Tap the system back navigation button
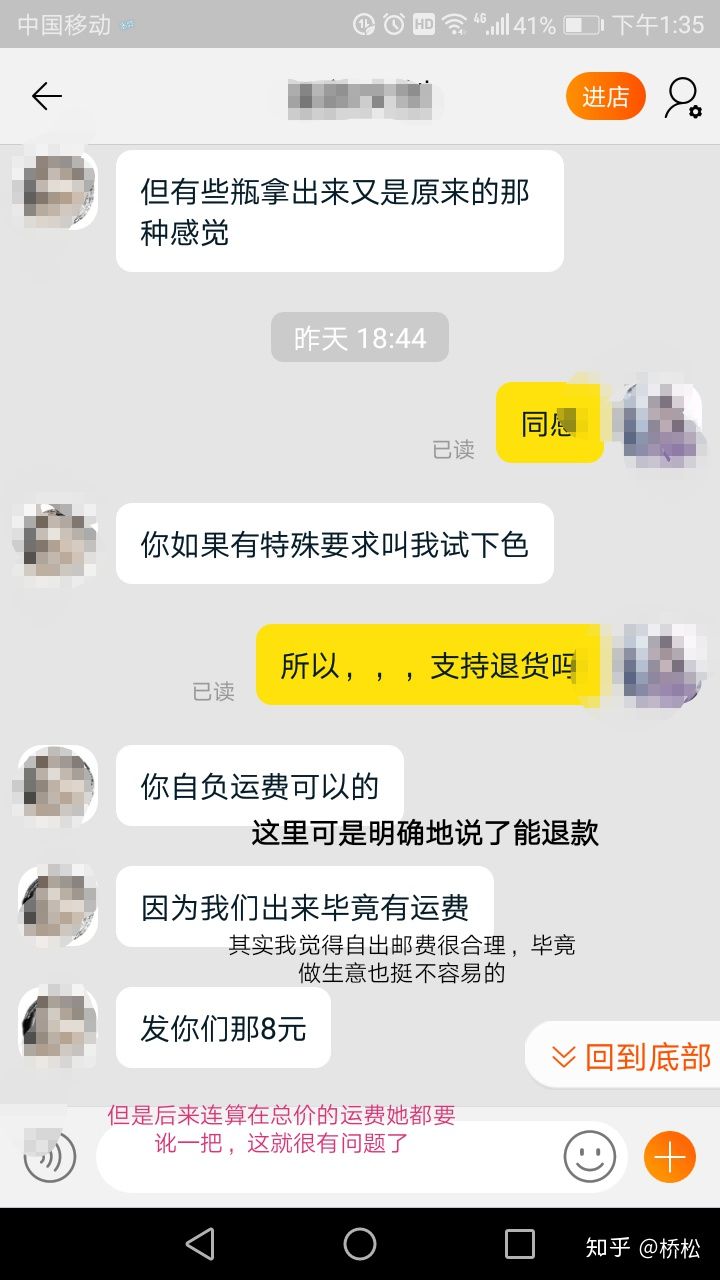 [200, 1244]
